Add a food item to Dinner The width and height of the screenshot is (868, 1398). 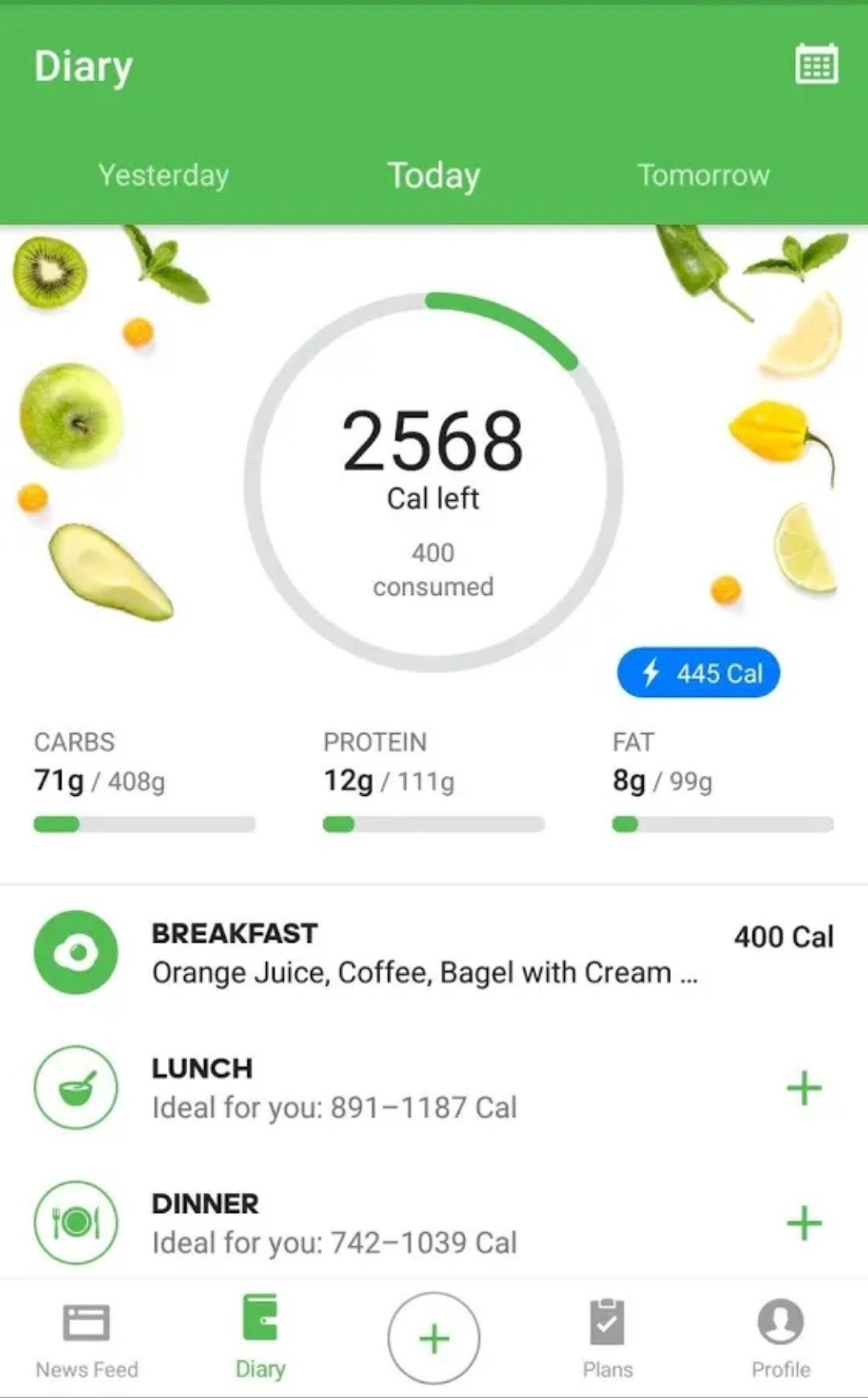(803, 1223)
